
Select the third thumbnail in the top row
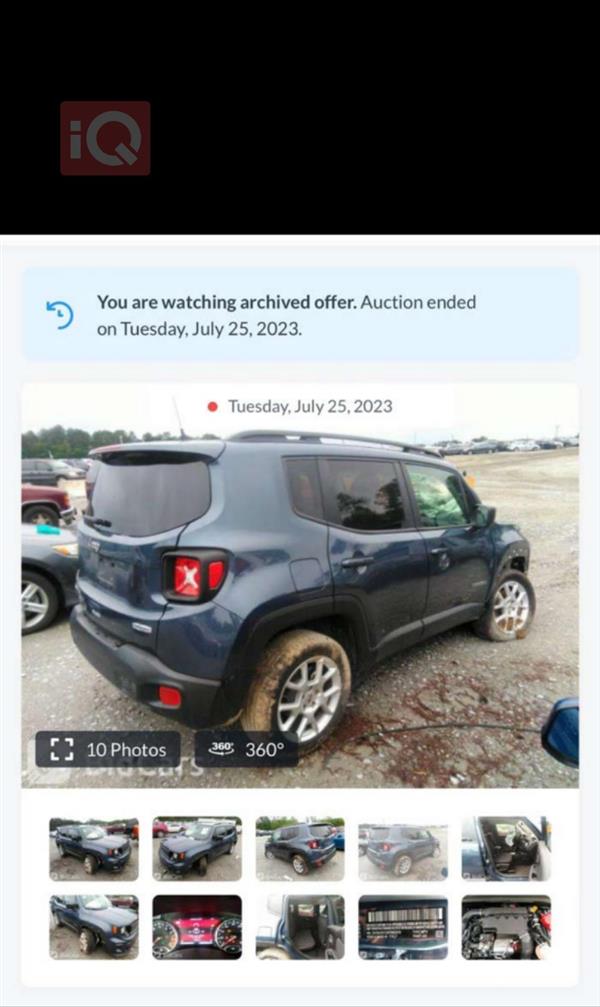(300, 848)
